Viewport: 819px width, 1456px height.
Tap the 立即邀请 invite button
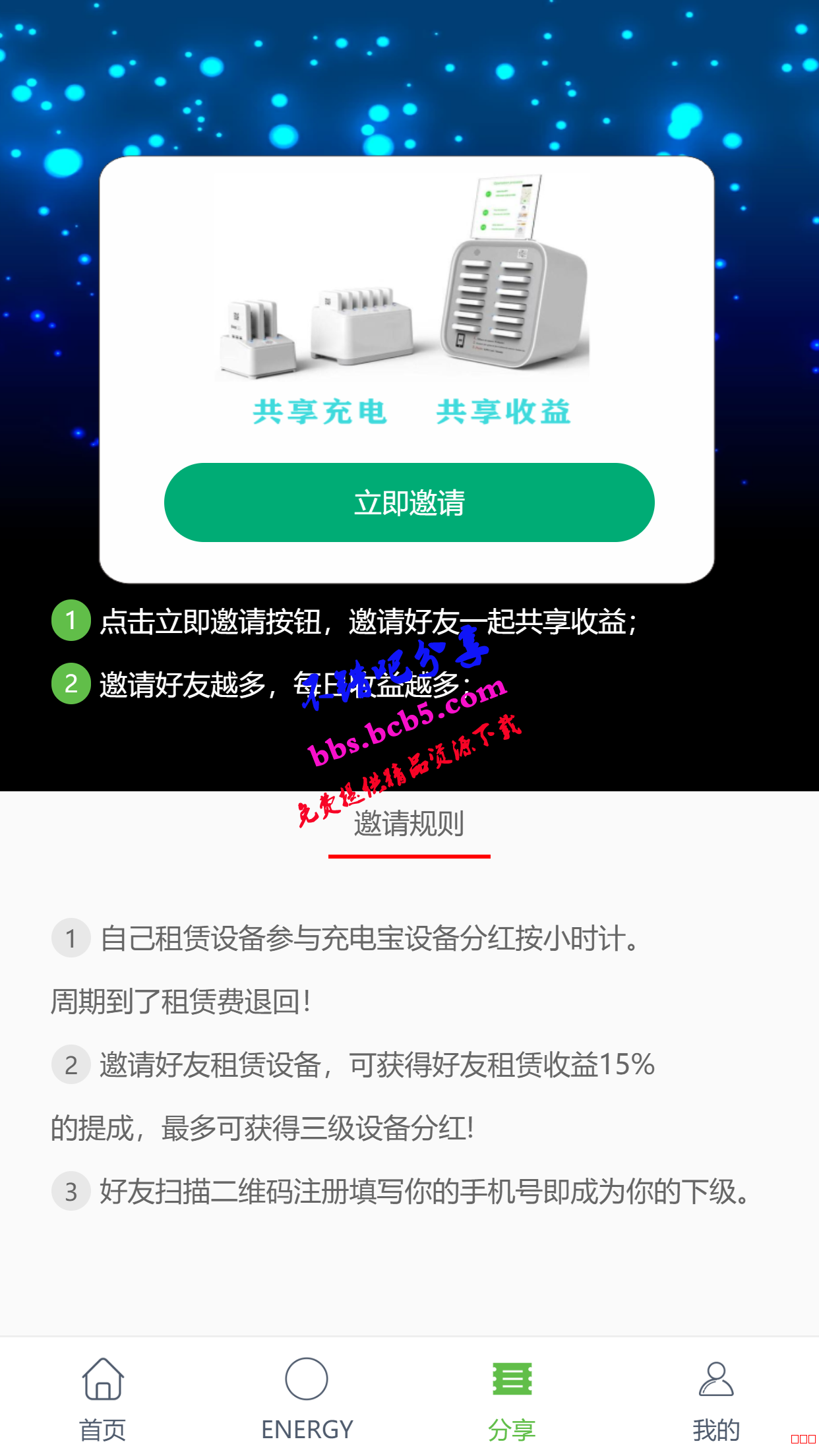point(409,502)
